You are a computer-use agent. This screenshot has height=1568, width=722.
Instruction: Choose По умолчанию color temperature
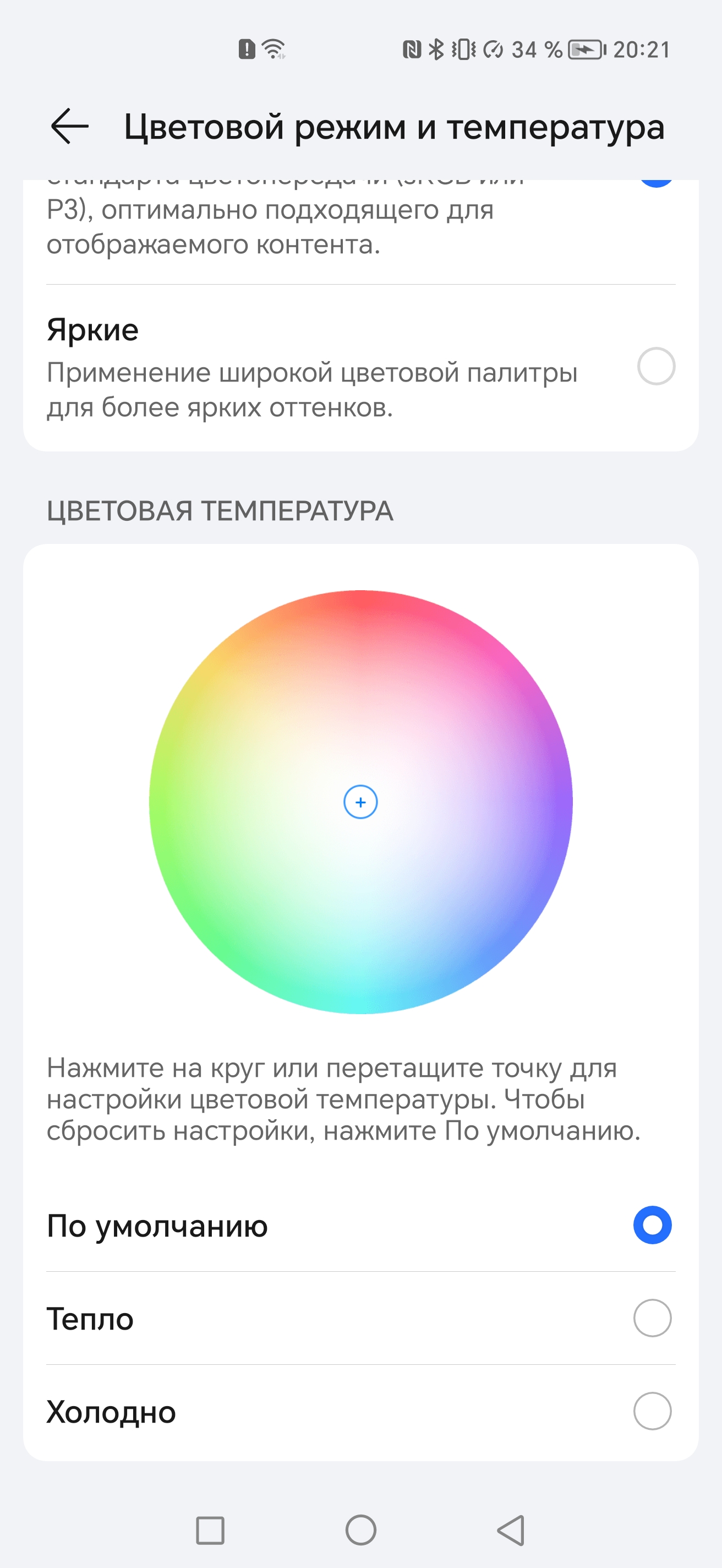(x=652, y=1226)
